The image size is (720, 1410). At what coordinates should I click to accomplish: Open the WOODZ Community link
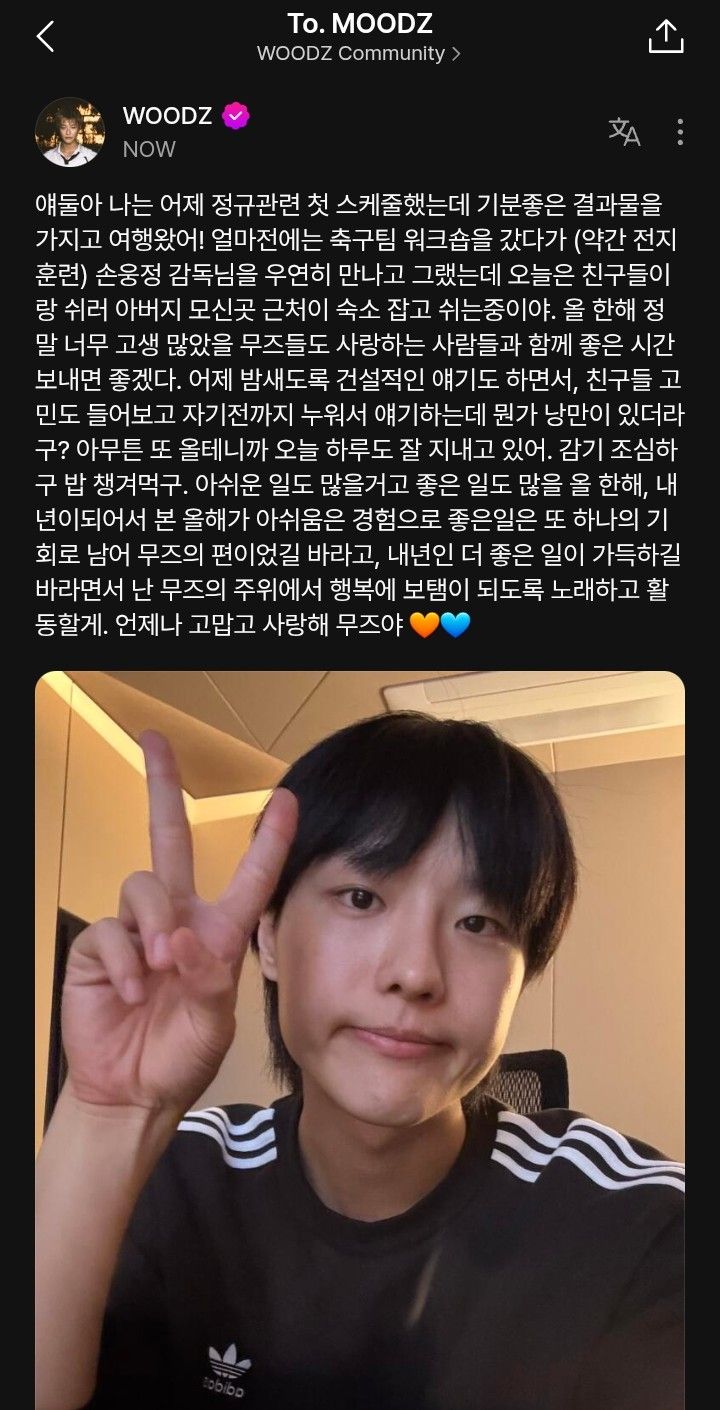359,54
